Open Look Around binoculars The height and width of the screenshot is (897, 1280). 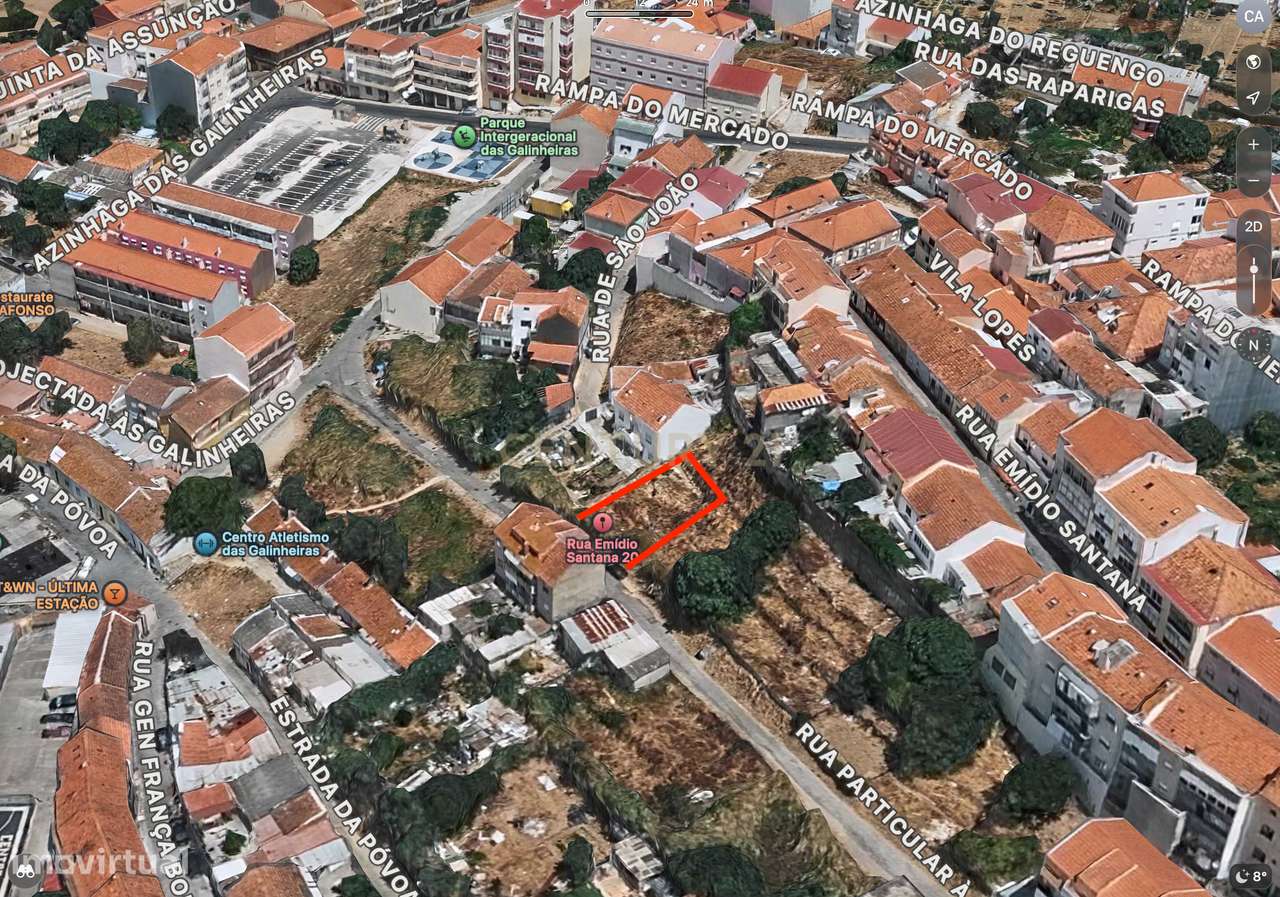pyautogui.click(x=25, y=872)
